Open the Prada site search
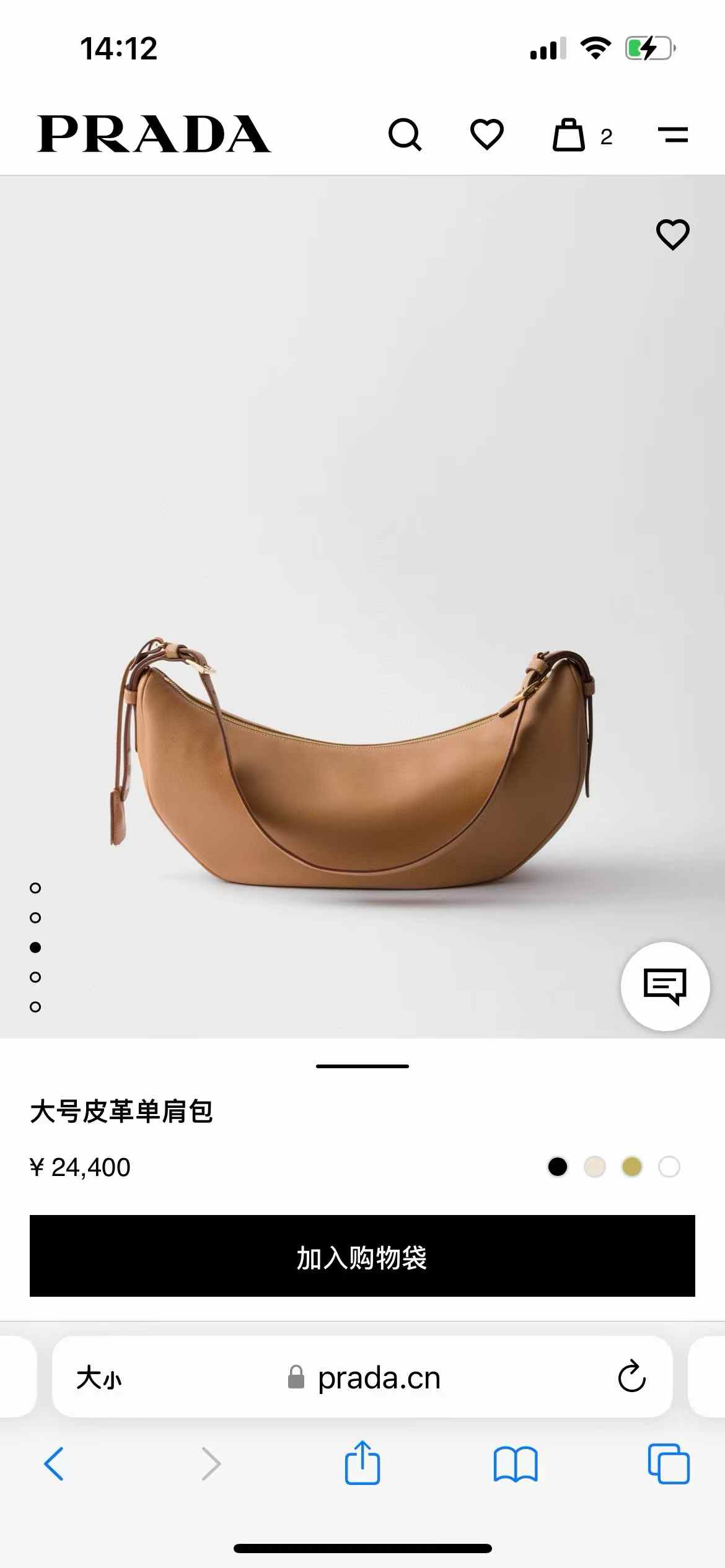 [405, 134]
